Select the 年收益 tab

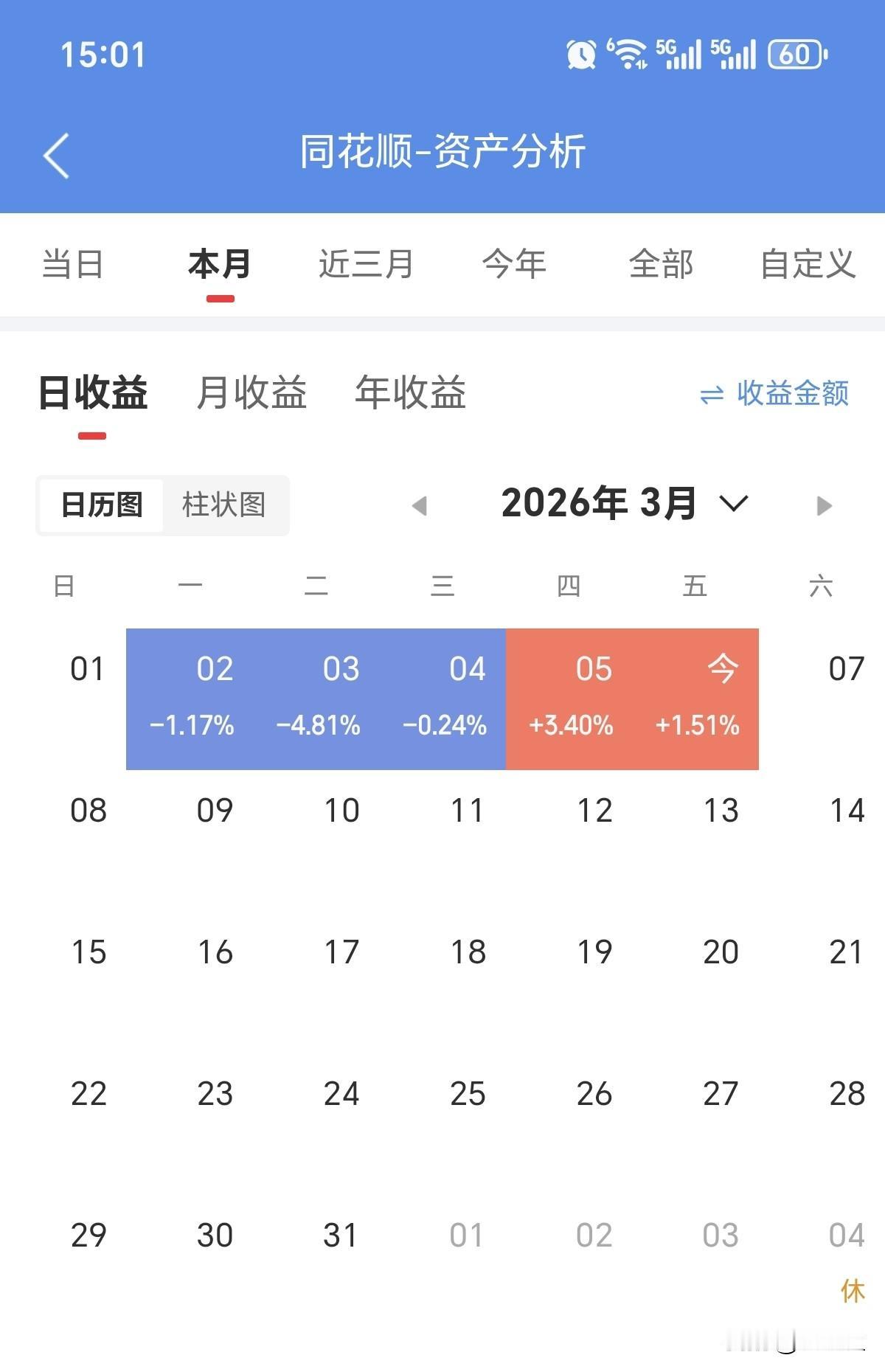[x=411, y=393]
